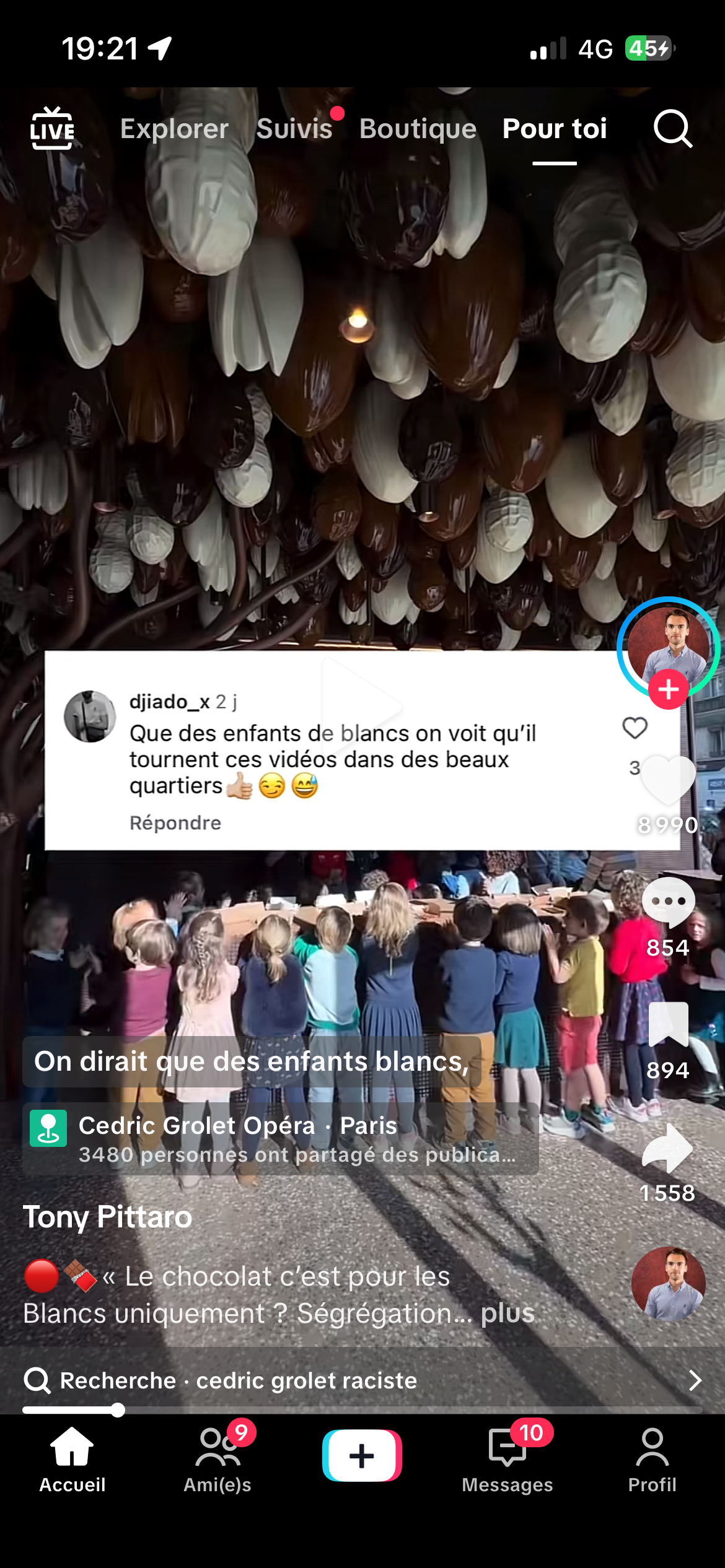Open the LIVE icon
The image size is (725, 1568).
52,129
